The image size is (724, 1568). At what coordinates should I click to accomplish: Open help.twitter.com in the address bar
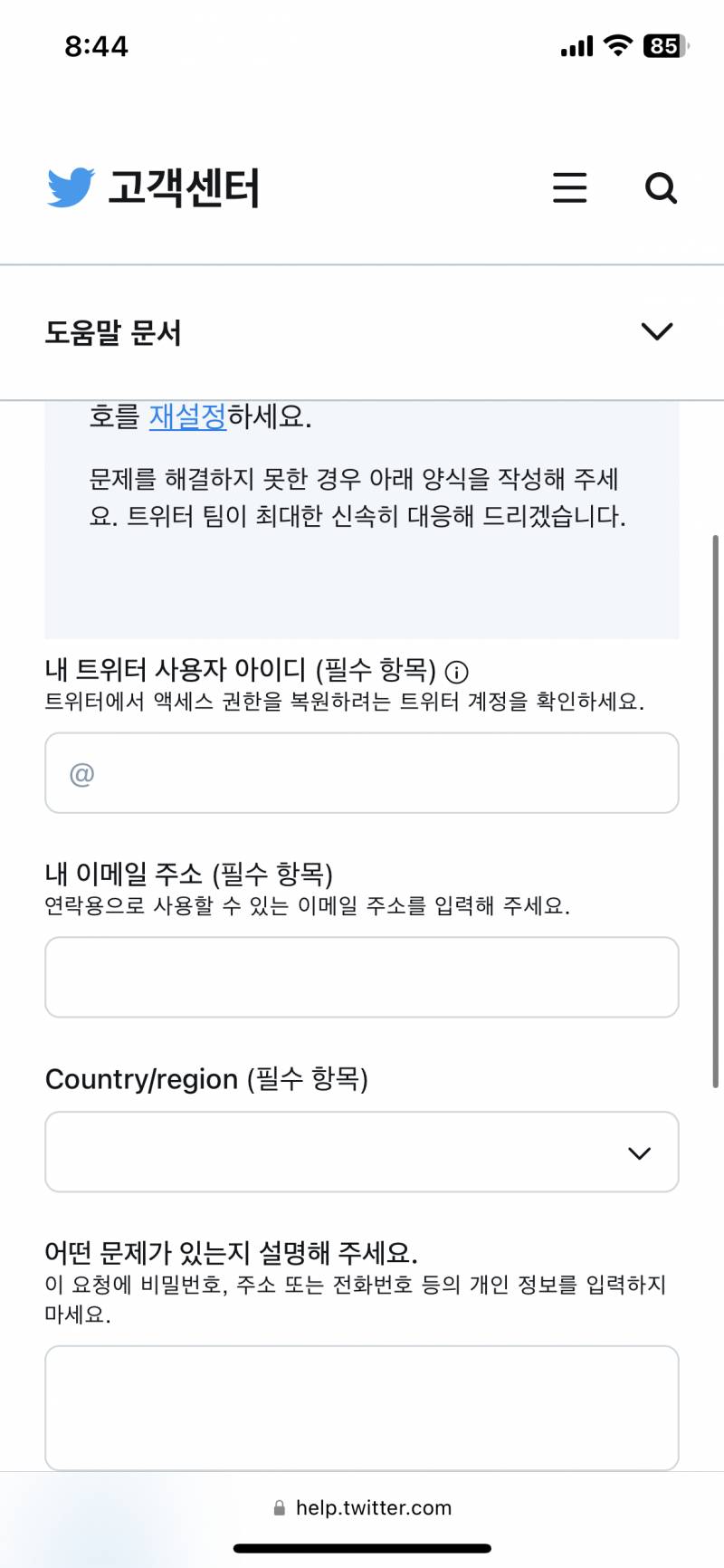tap(373, 1507)
